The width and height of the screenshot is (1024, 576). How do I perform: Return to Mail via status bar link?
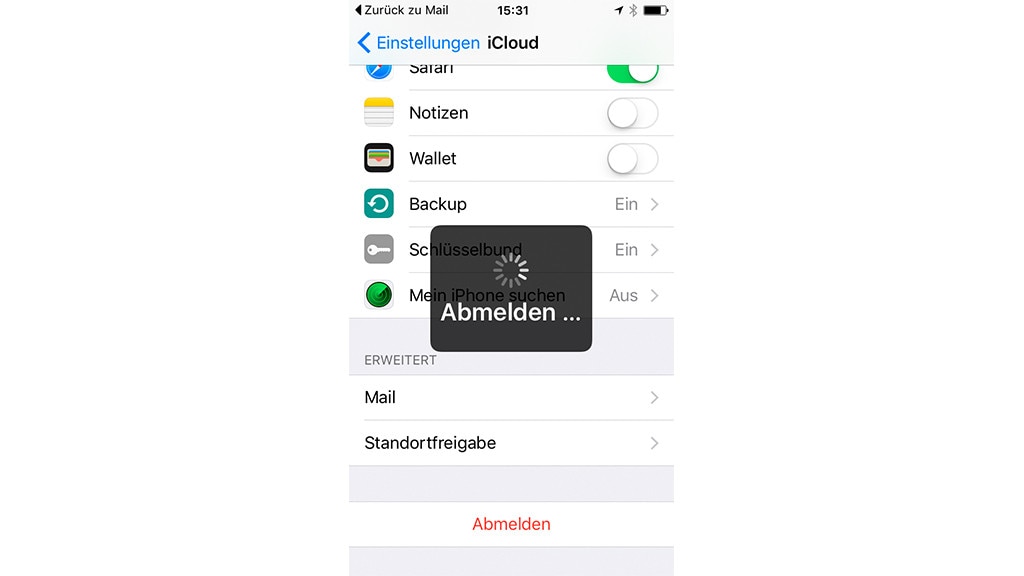[x=402, y=10]
